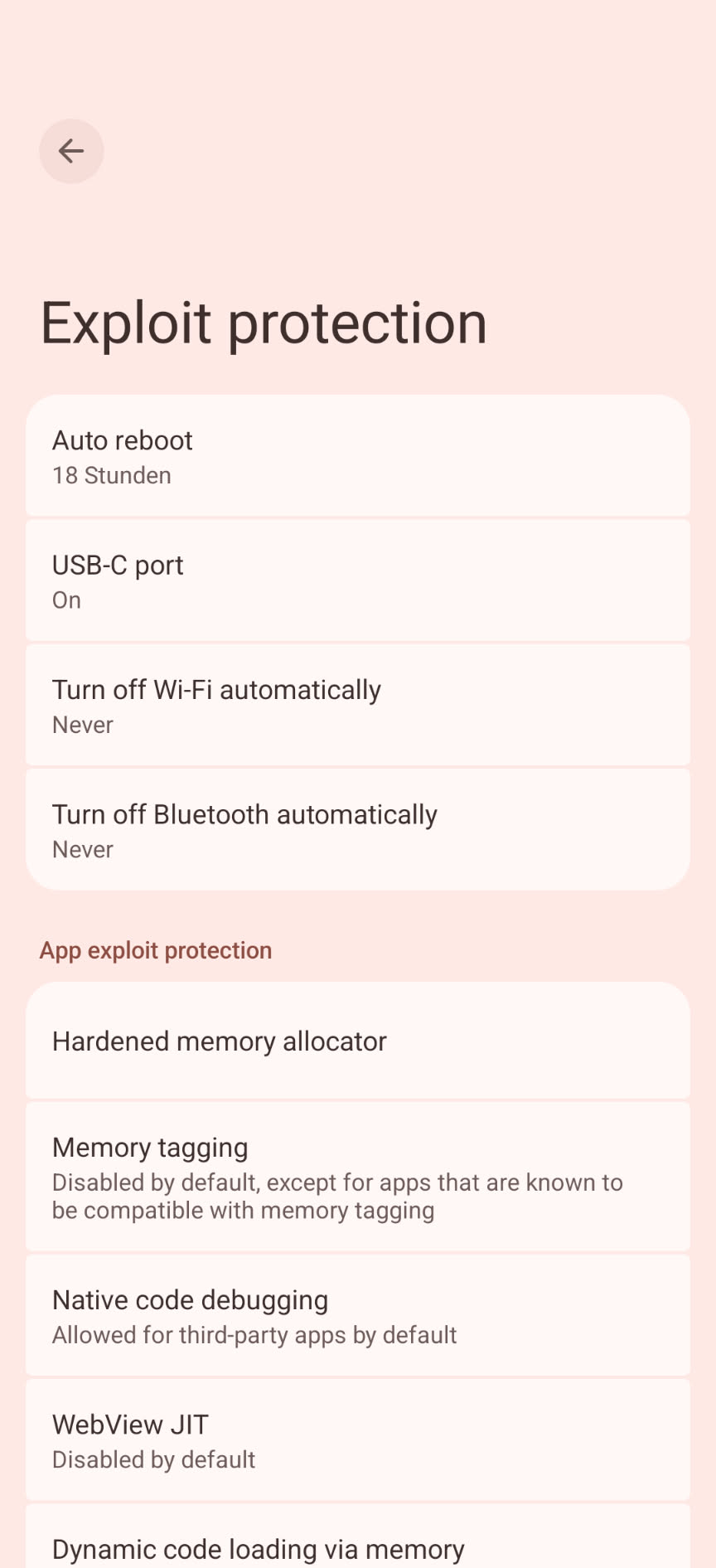This screenshot has width=716, height=1568.
Task: Open Dynamic code loading via memory
Action: click(x=358, y=1547)
